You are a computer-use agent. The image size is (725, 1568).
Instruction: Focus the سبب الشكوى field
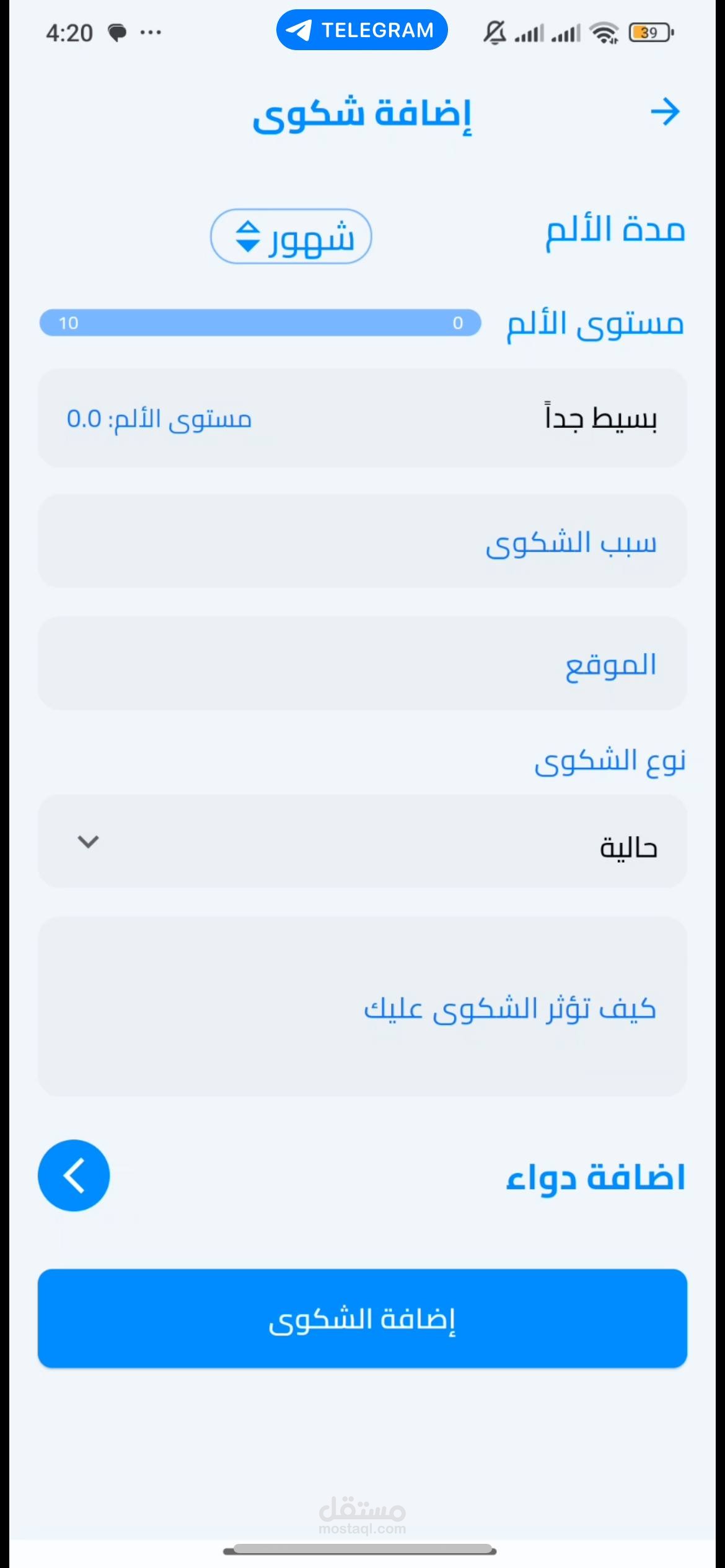(x=362, y=541)
